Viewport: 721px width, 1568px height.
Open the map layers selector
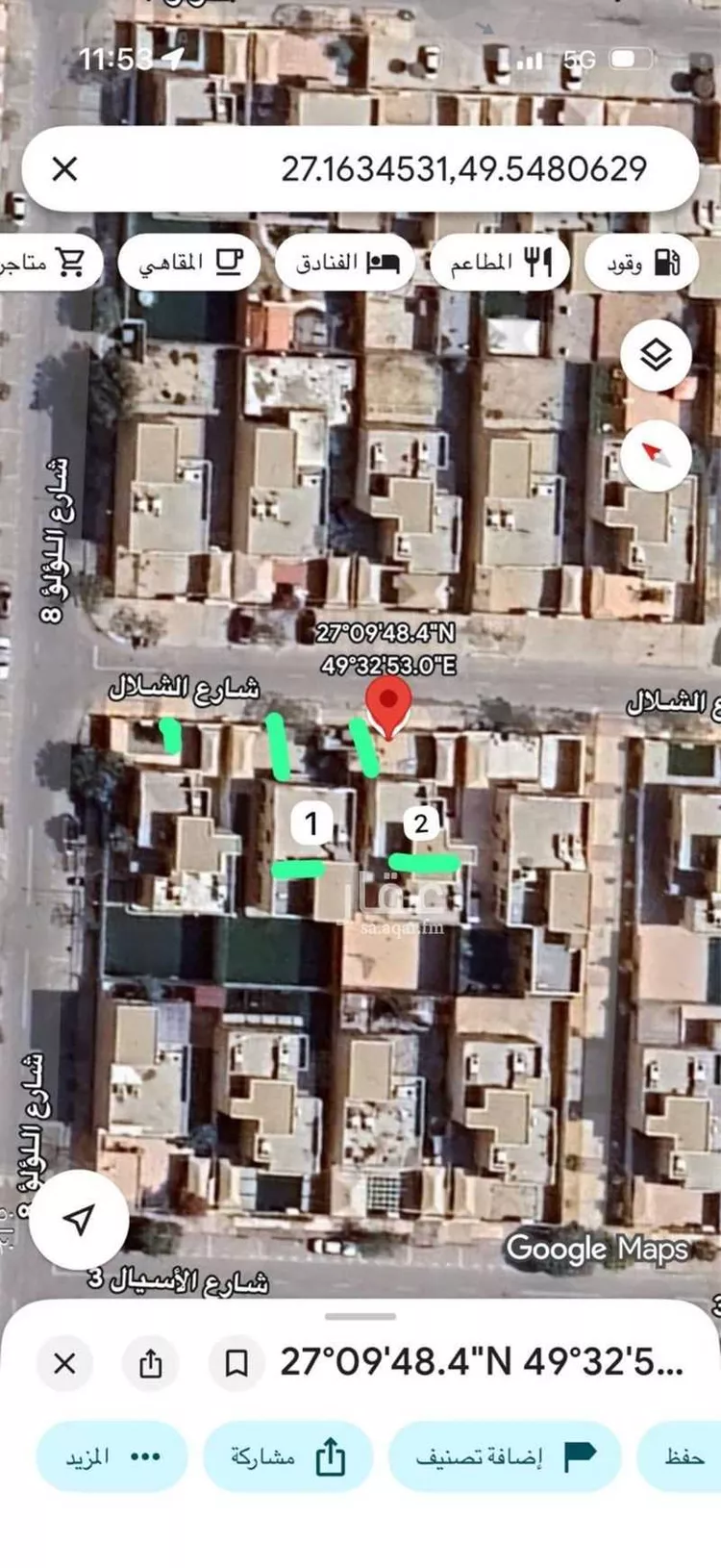pos(658,356)
